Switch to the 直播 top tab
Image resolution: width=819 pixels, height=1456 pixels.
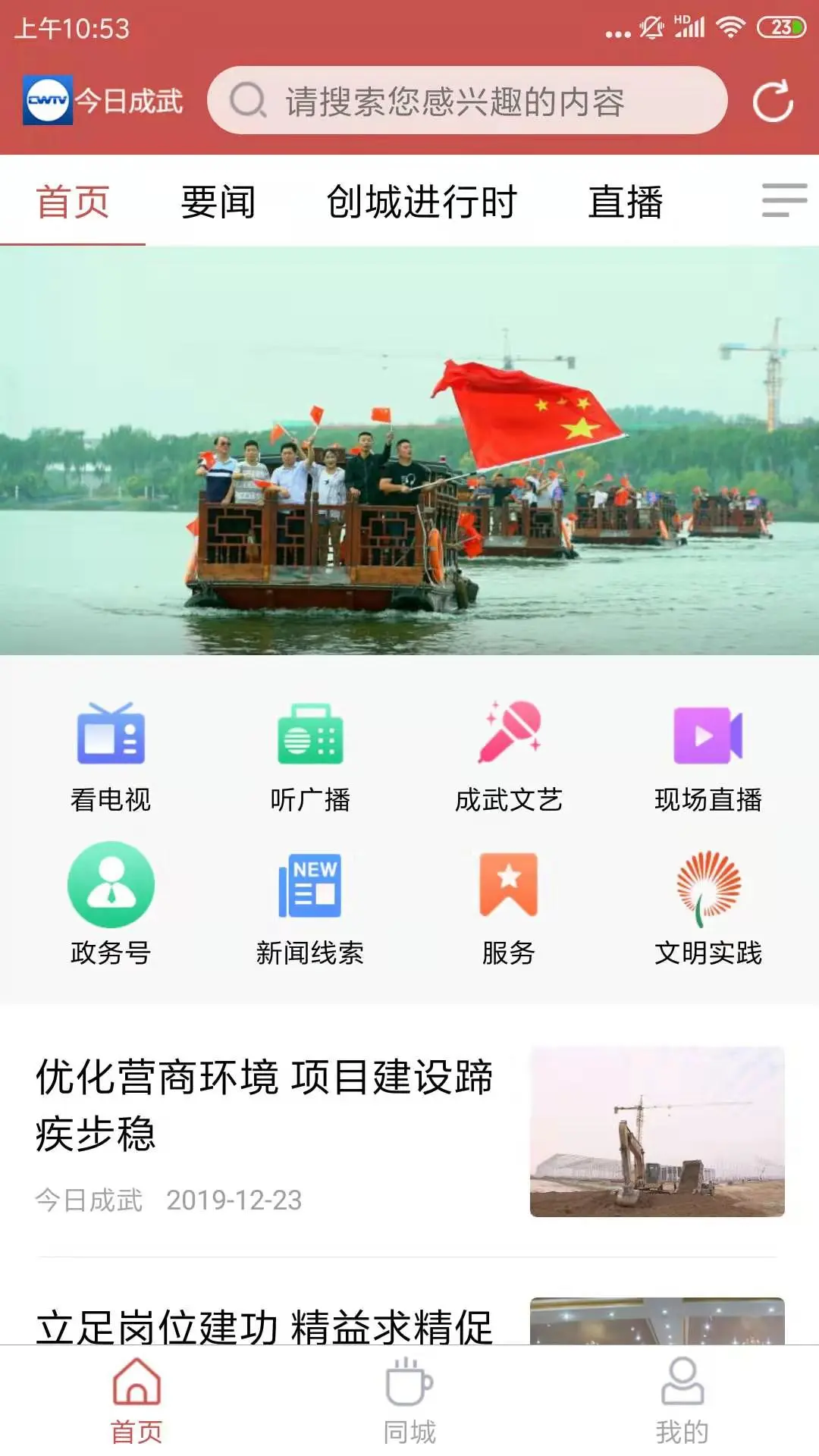point(626,202)
